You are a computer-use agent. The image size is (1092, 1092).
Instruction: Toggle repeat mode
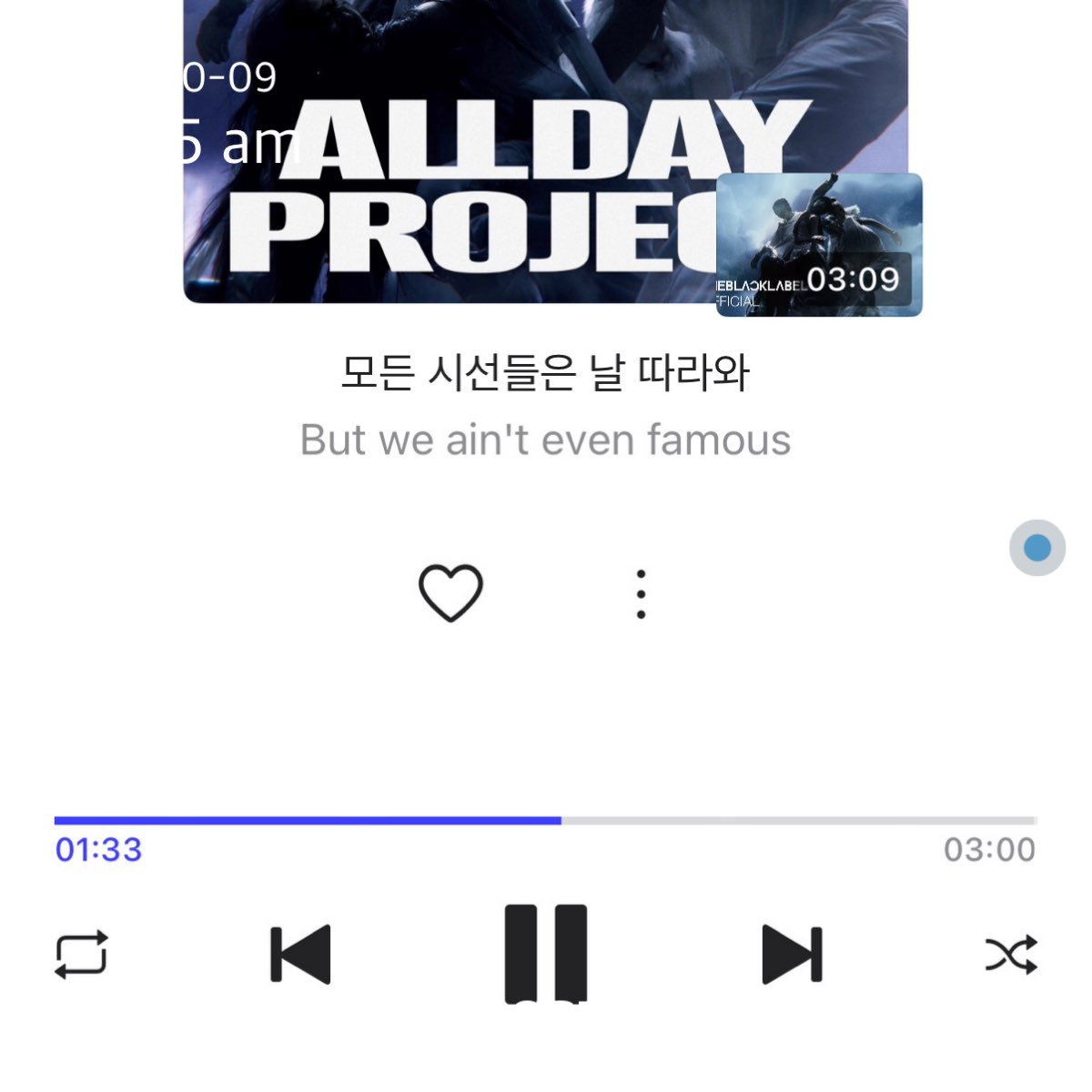click(82, 955)
